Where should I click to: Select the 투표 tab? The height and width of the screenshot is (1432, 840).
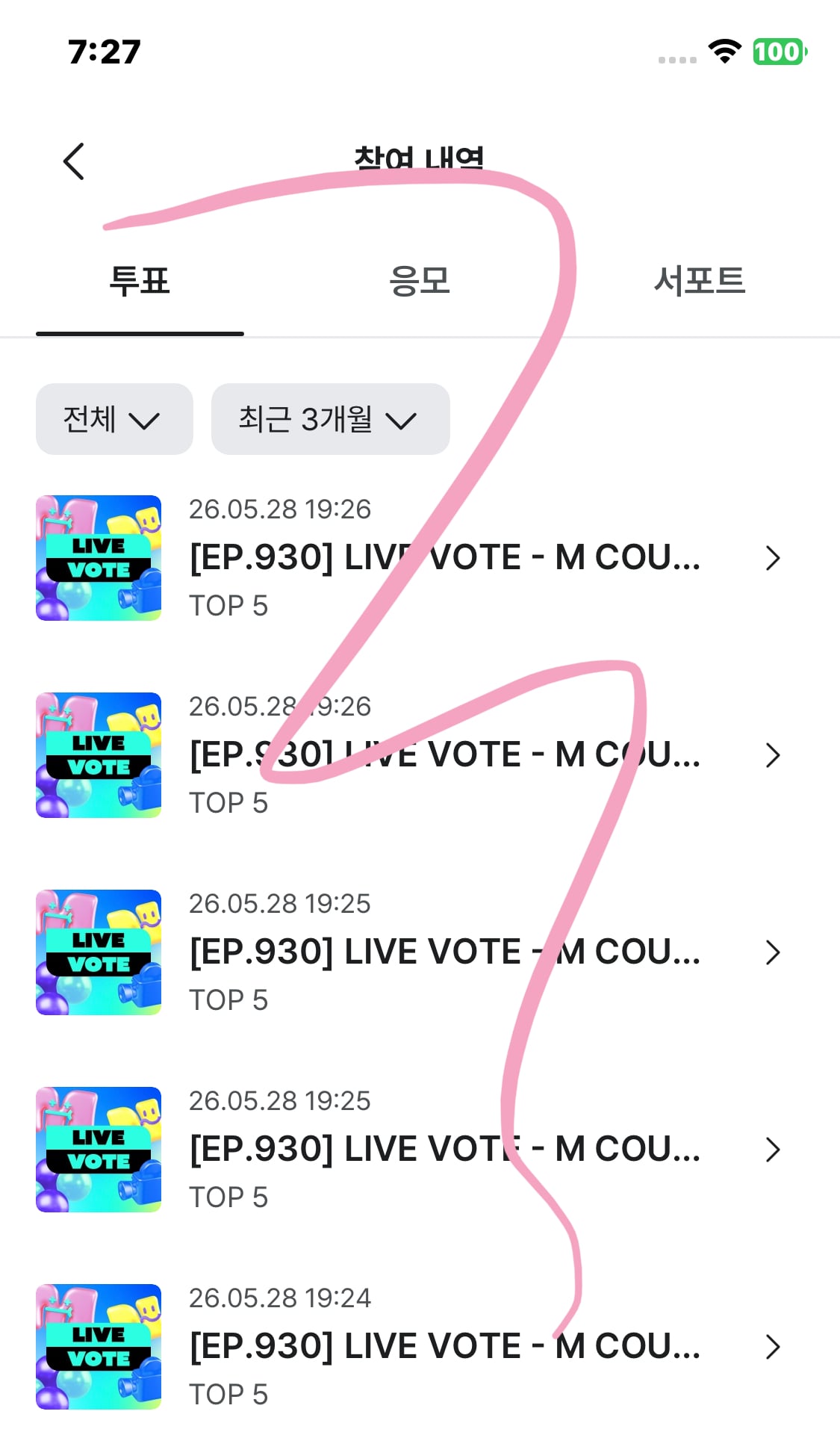click(x=140, y=282)
